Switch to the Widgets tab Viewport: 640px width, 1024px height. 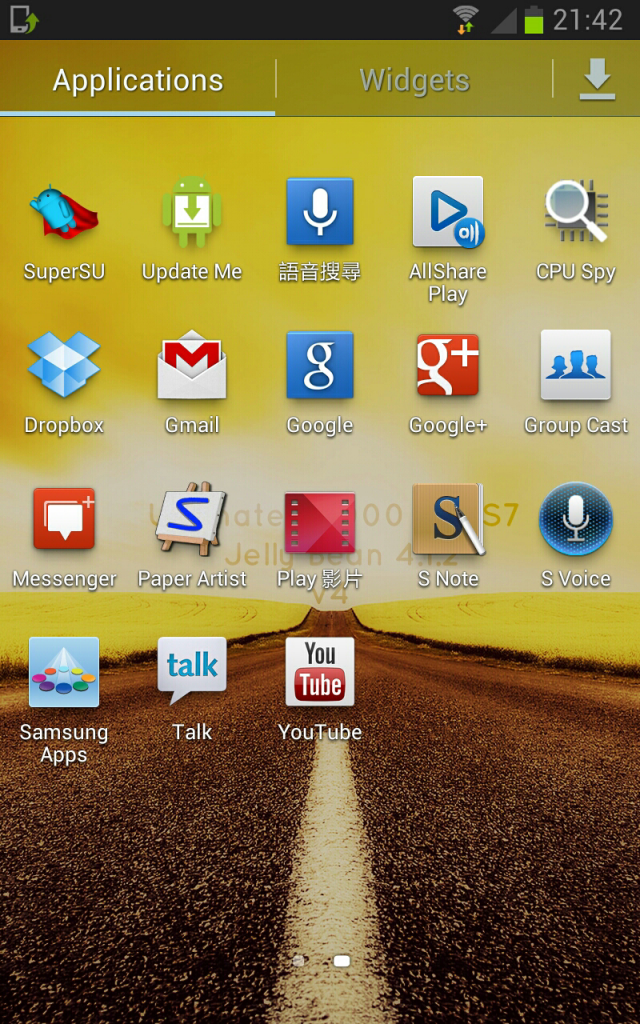click(x=414, y=80)
